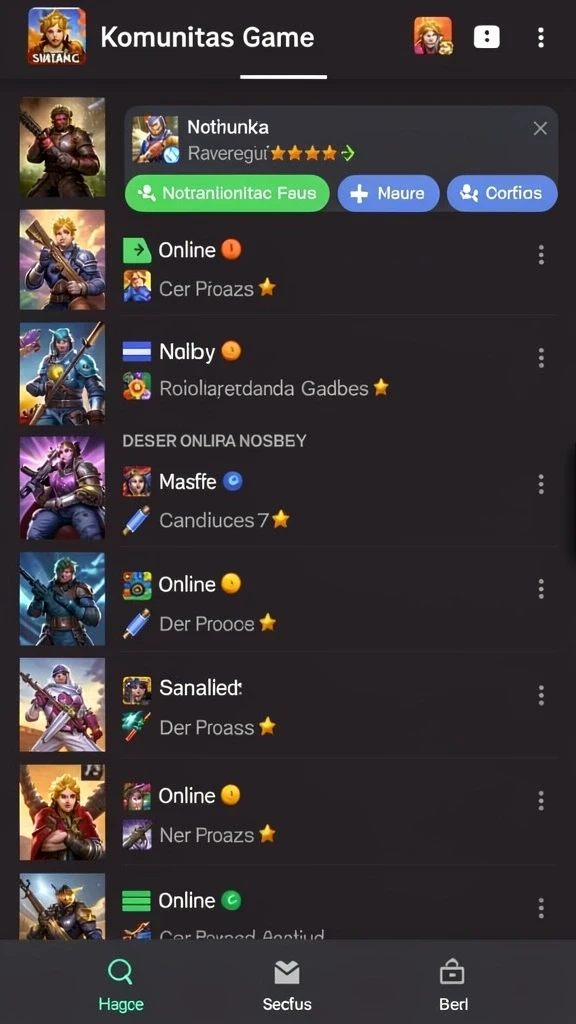Viewport: 576px width, 1024px height.
Task: Open more options for Masffe
Action: pos(541,484)
